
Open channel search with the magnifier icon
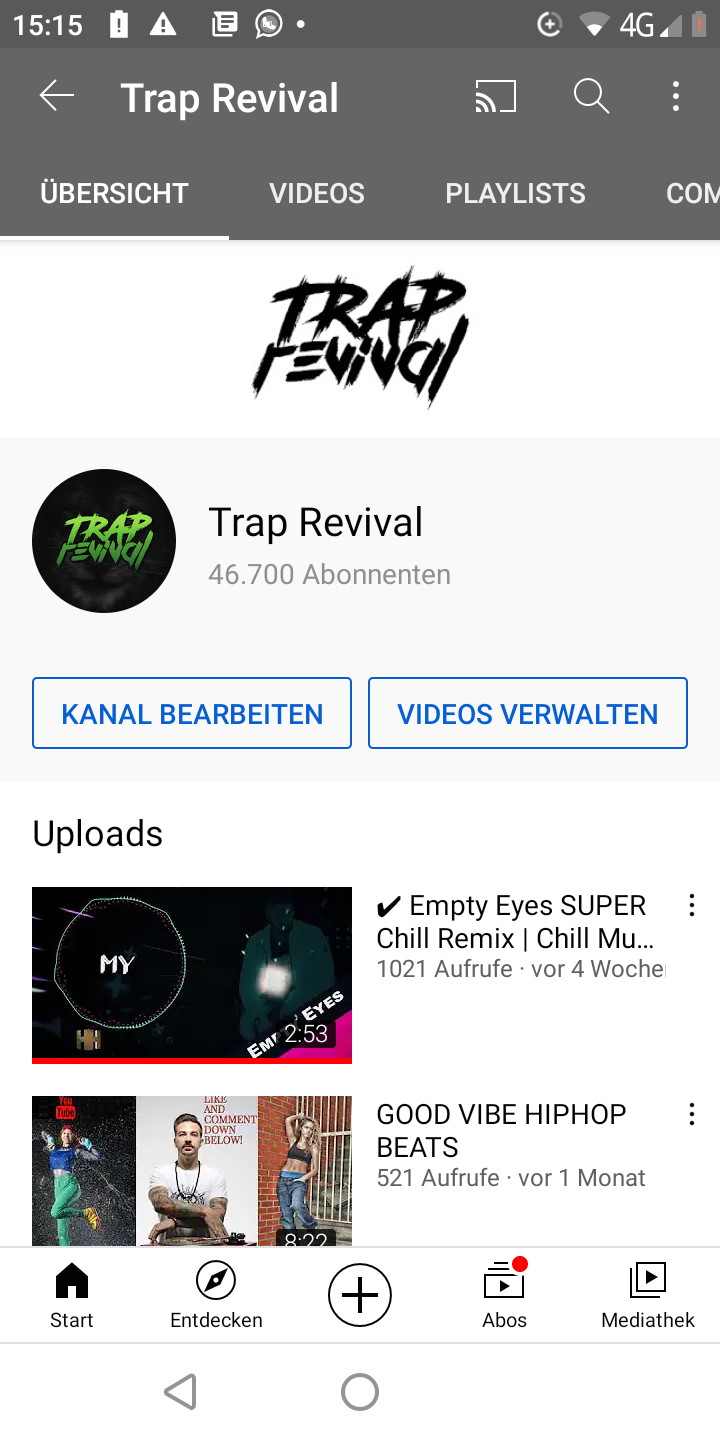point(591,96)
